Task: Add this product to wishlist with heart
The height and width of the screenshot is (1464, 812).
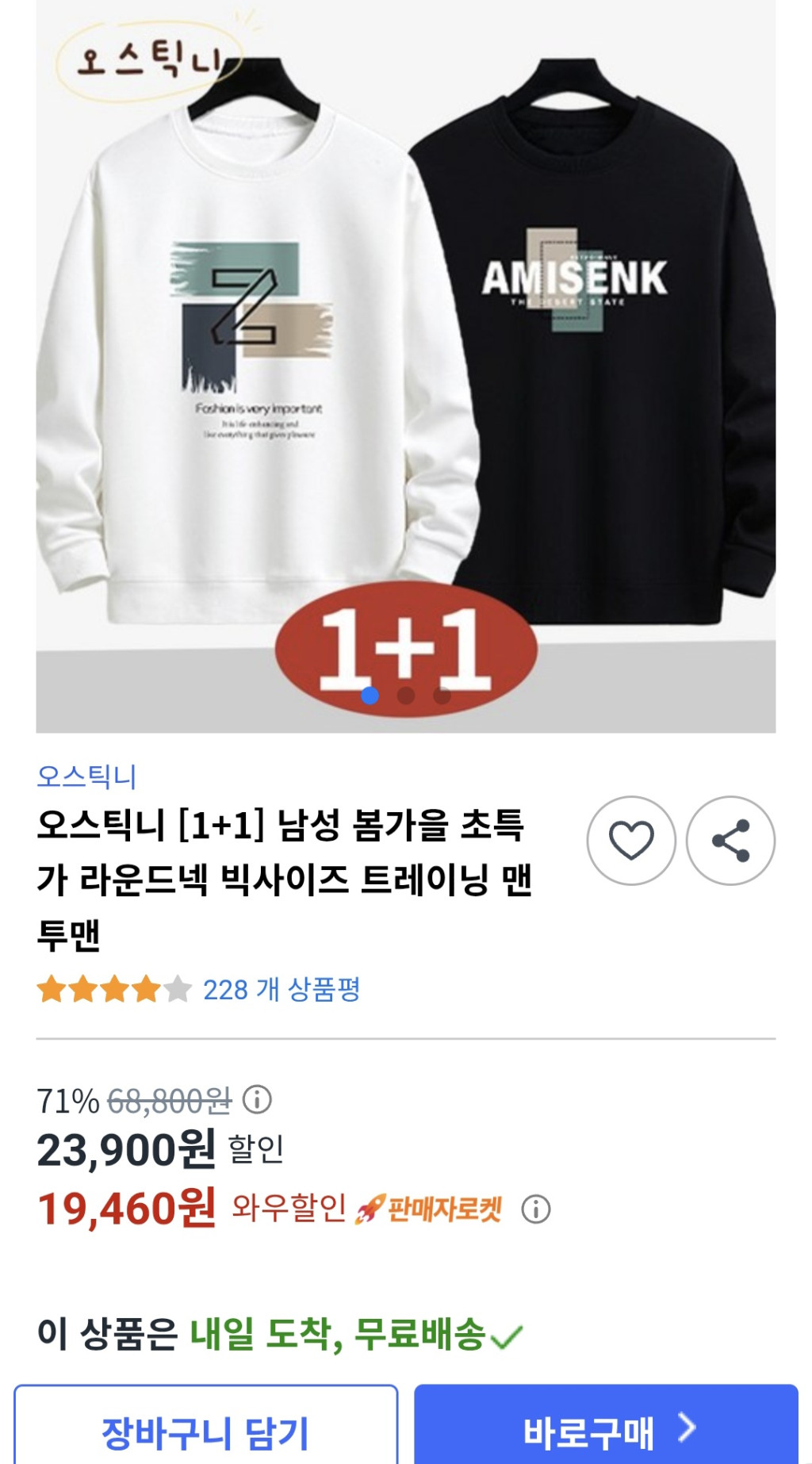Action: coord(631,841)
